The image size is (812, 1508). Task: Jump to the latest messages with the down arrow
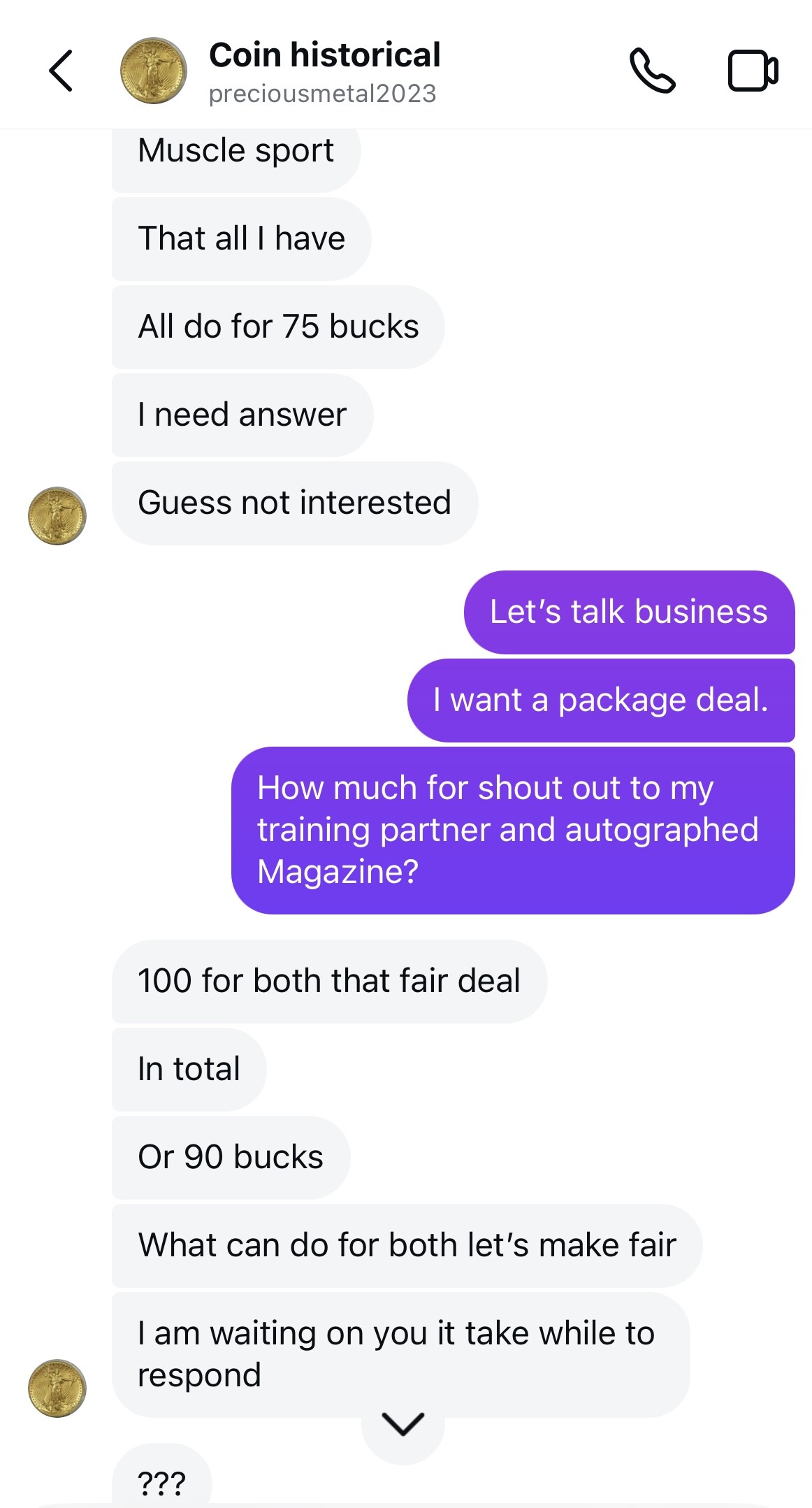click(403, 1423)
